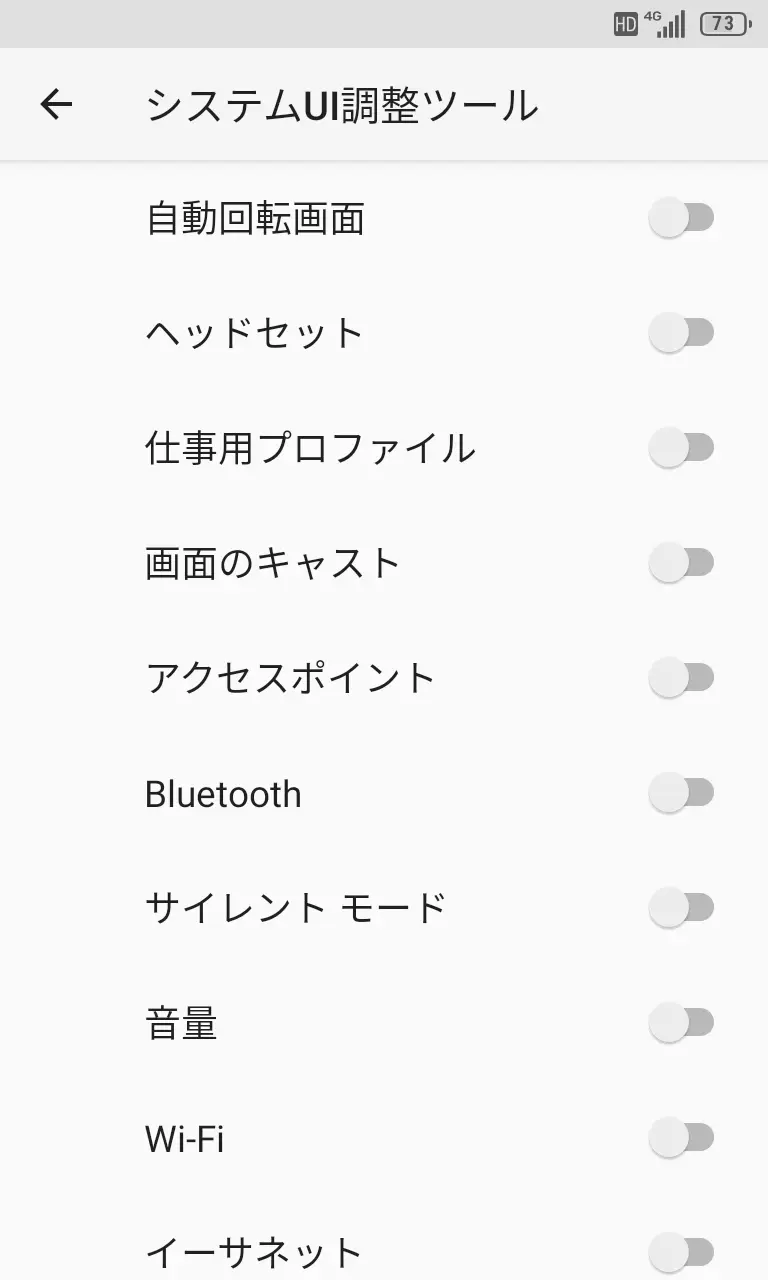Turn on 仕事用プロファイル switch
Viewport: 768px width, 1280px height.
[681, 448]
